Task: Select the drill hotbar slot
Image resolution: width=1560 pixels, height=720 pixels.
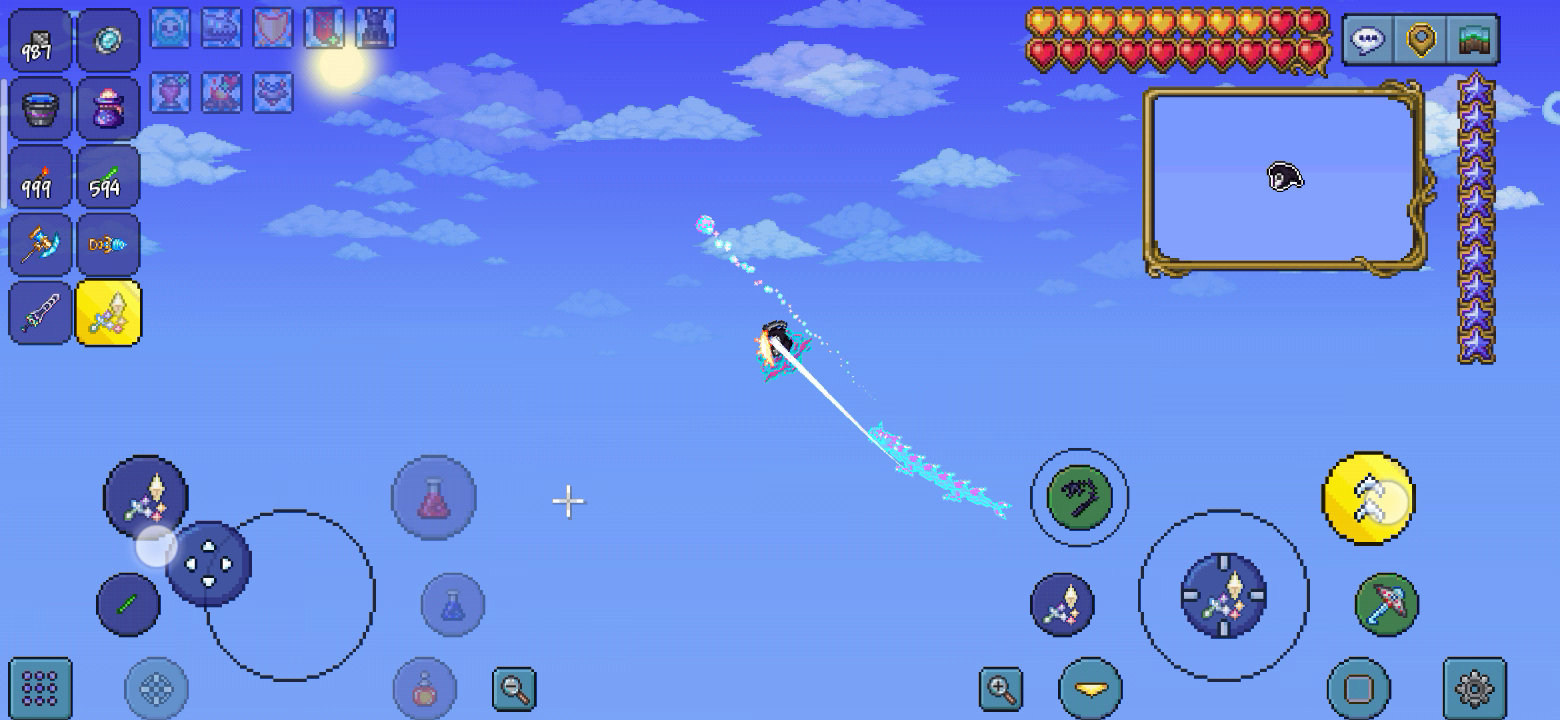Action: point(108,245)
